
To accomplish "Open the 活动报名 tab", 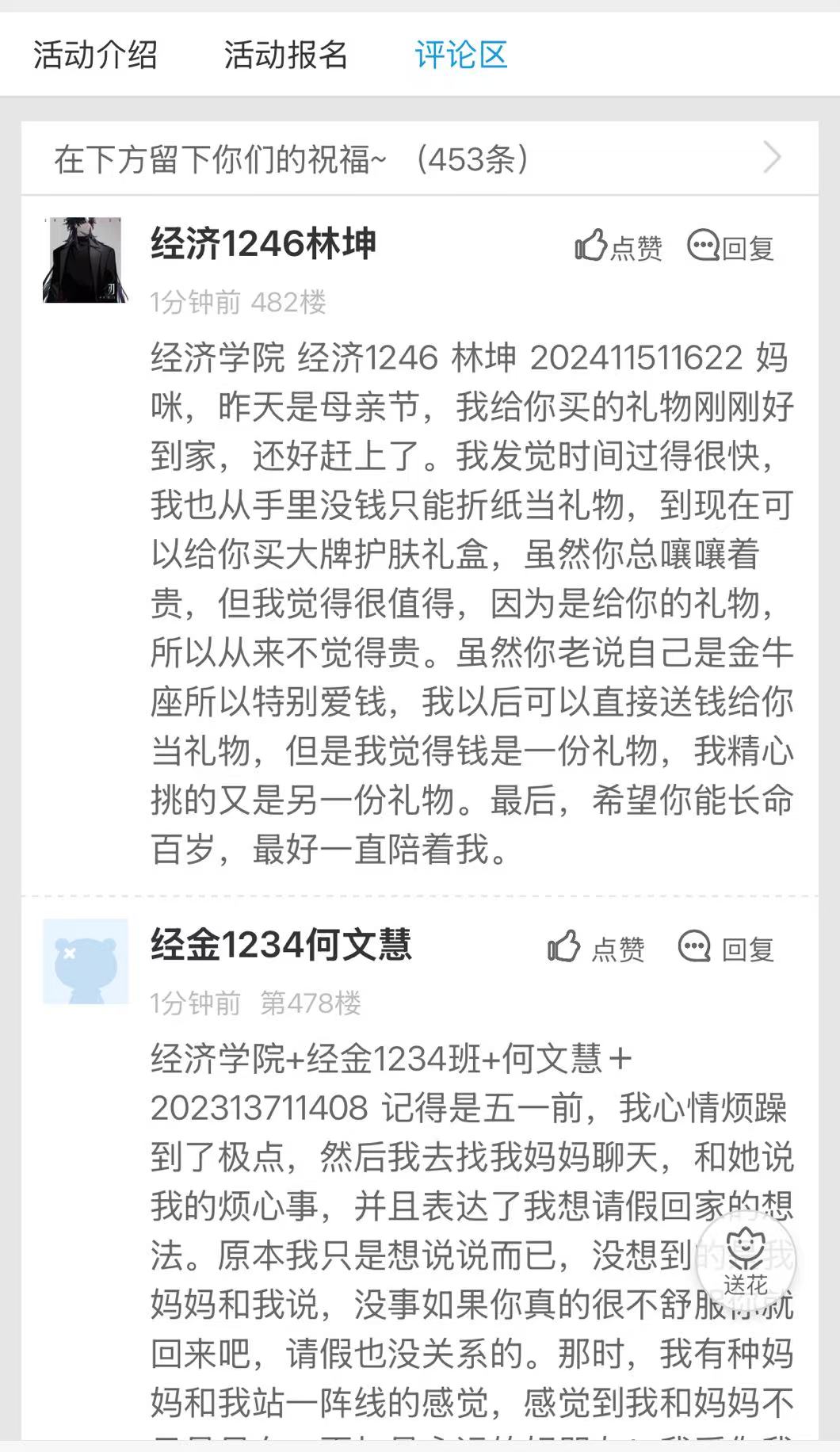I will click(285, 55).
